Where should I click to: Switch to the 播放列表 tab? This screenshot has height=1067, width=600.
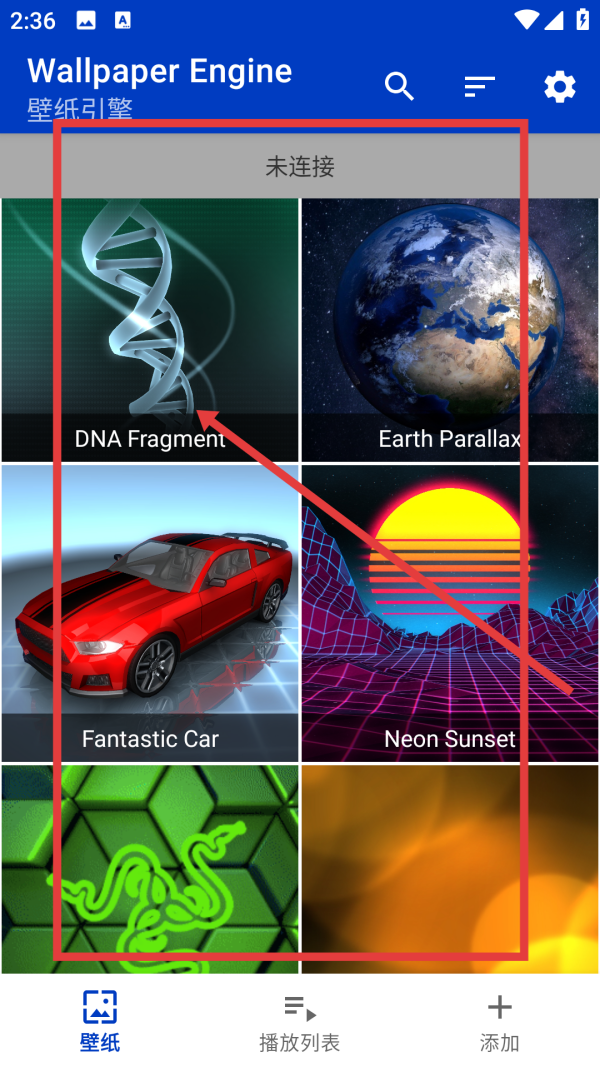(300, 1021)
